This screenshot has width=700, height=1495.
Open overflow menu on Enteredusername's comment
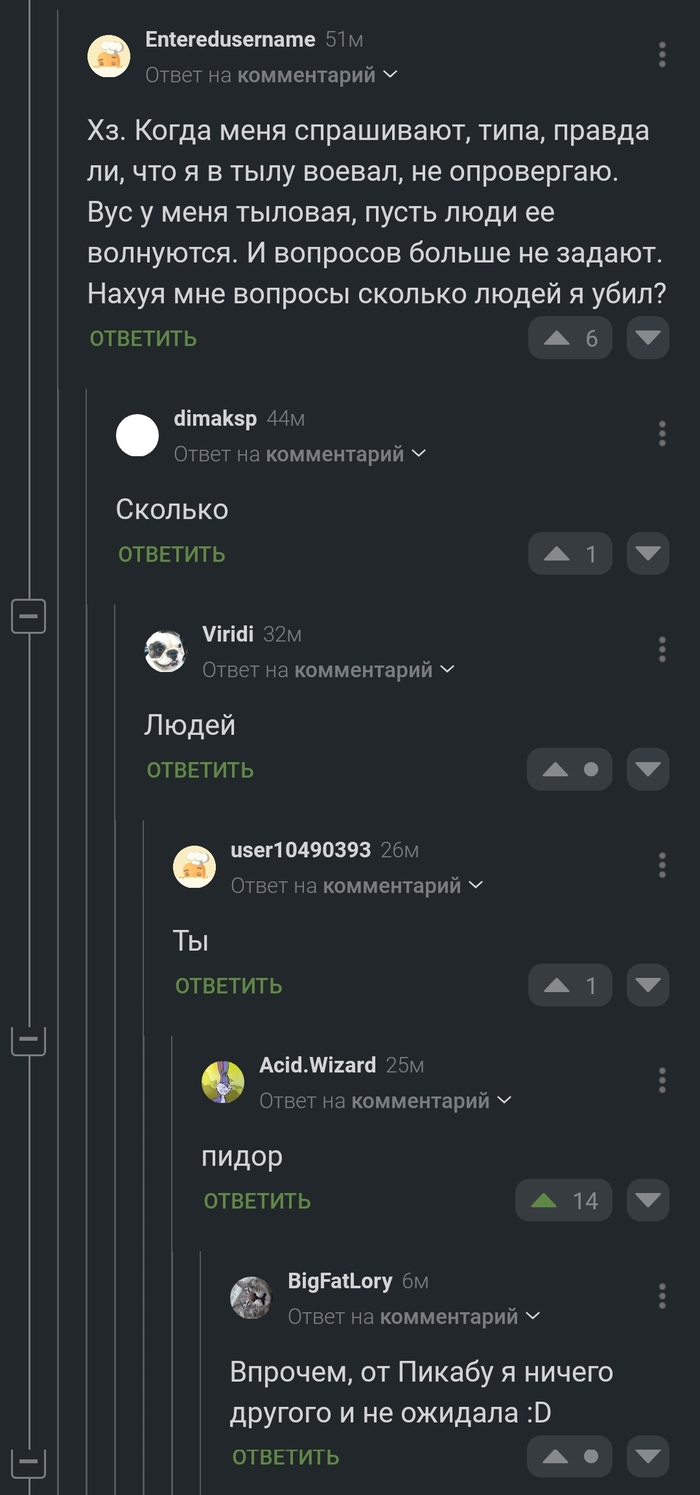662,55
